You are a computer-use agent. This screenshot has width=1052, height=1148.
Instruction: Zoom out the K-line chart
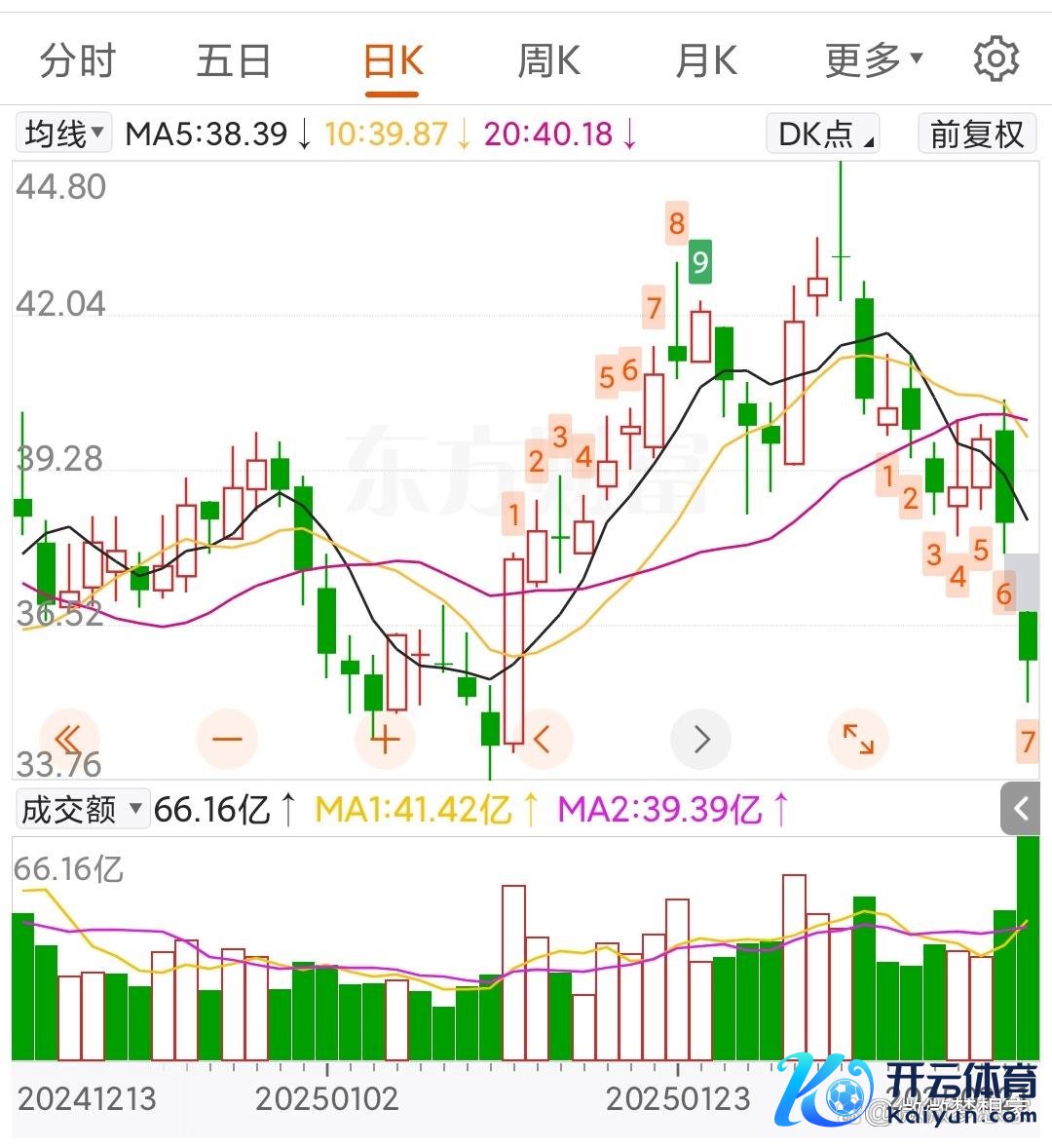pyautogui.click(x=227, y=739)
